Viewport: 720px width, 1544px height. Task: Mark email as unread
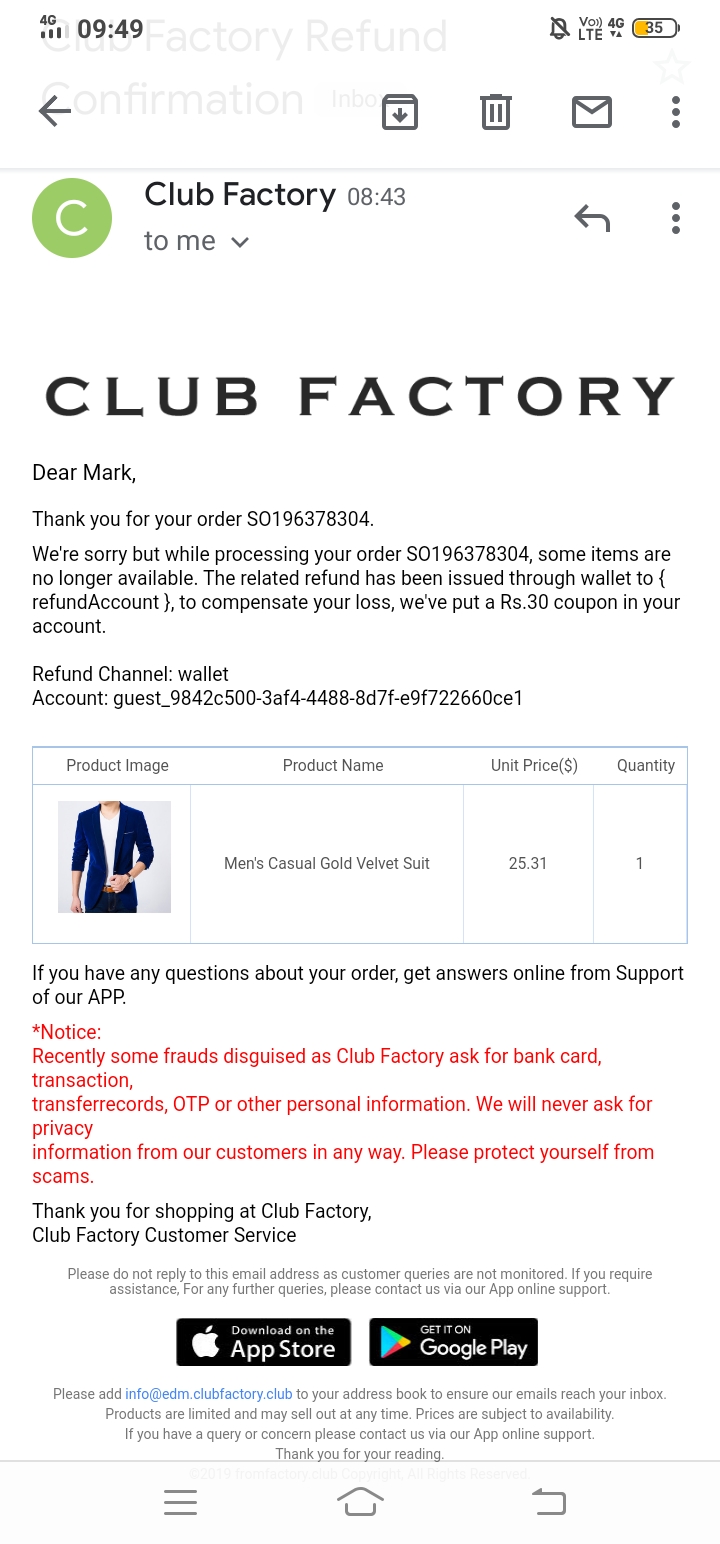591,111
